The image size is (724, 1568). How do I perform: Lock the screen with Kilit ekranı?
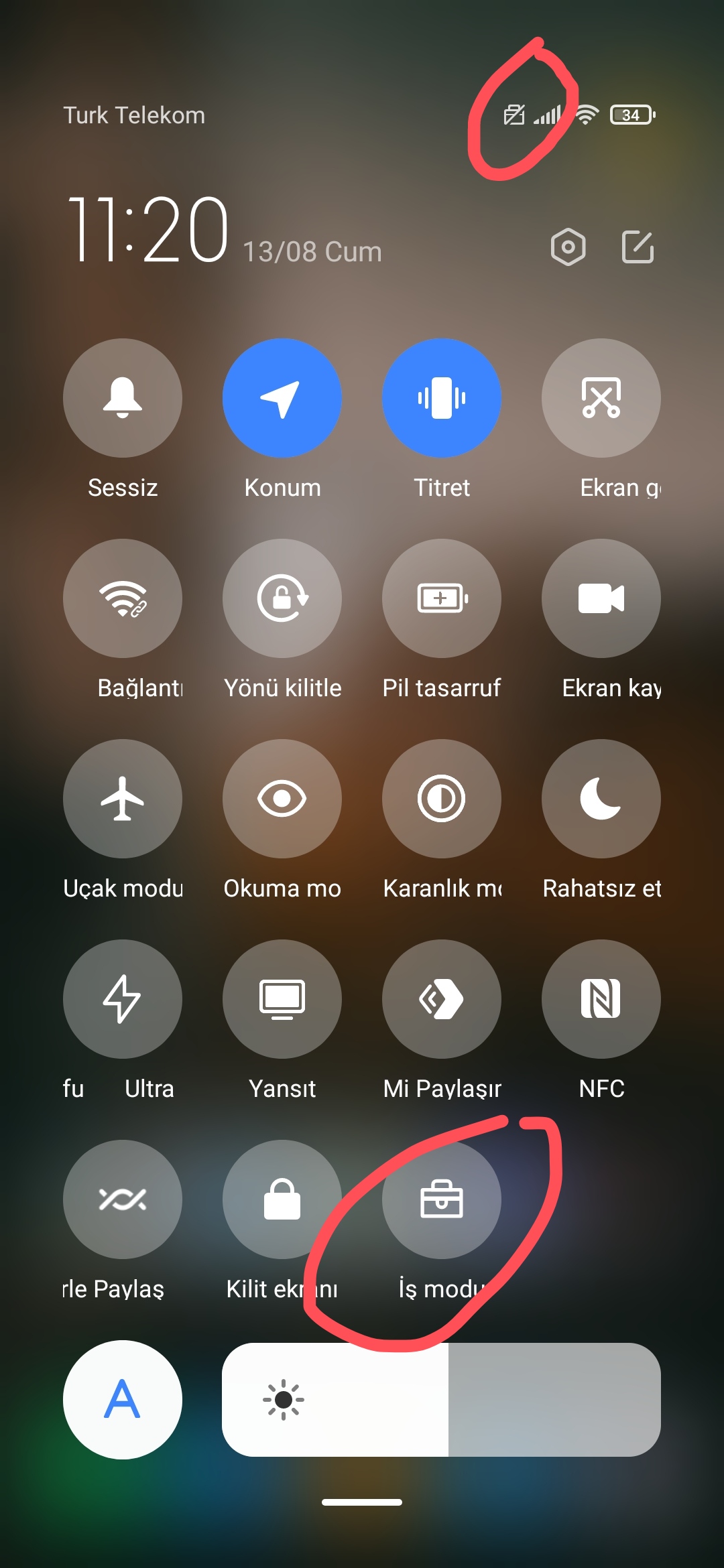(282, 1199)
